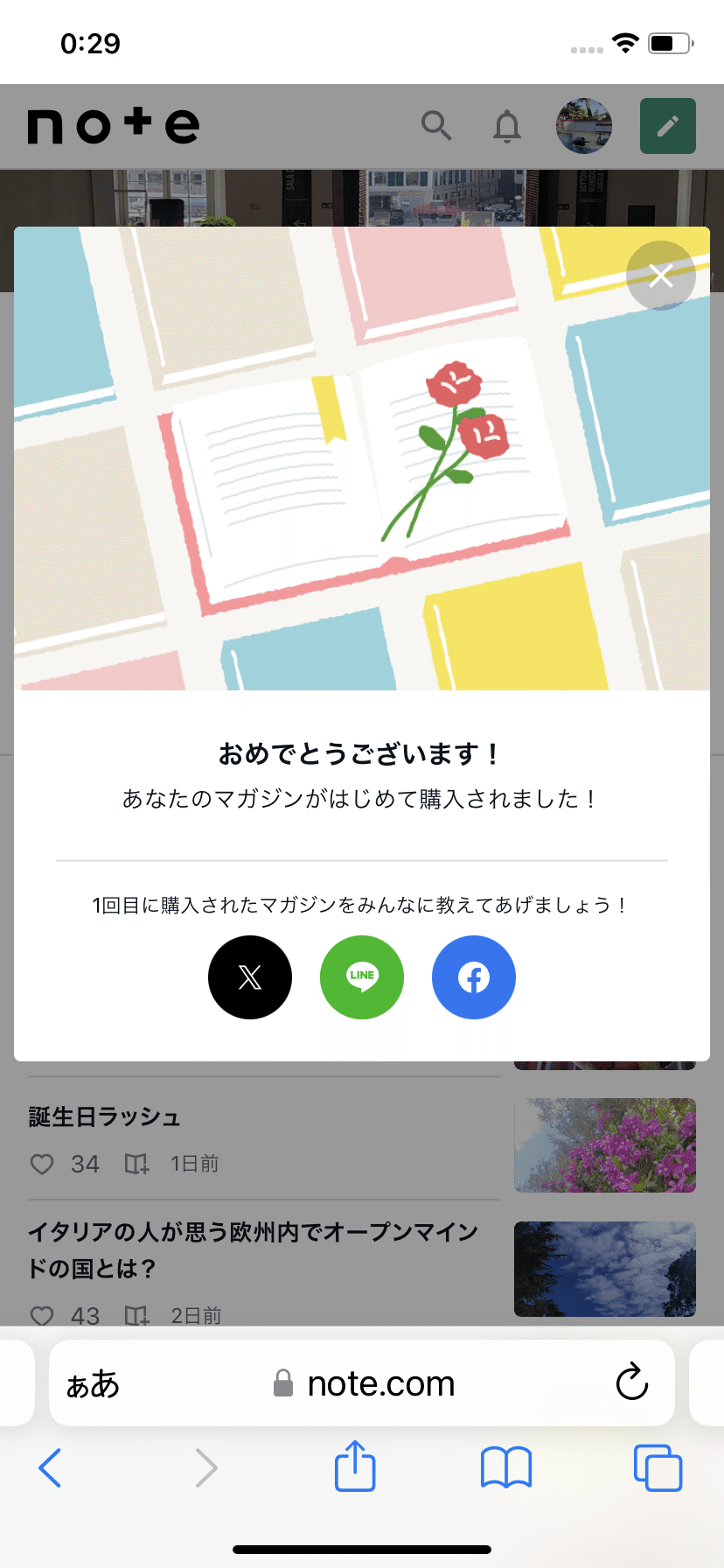
Task: Reload the note.com page
Action: [631, 1382]
